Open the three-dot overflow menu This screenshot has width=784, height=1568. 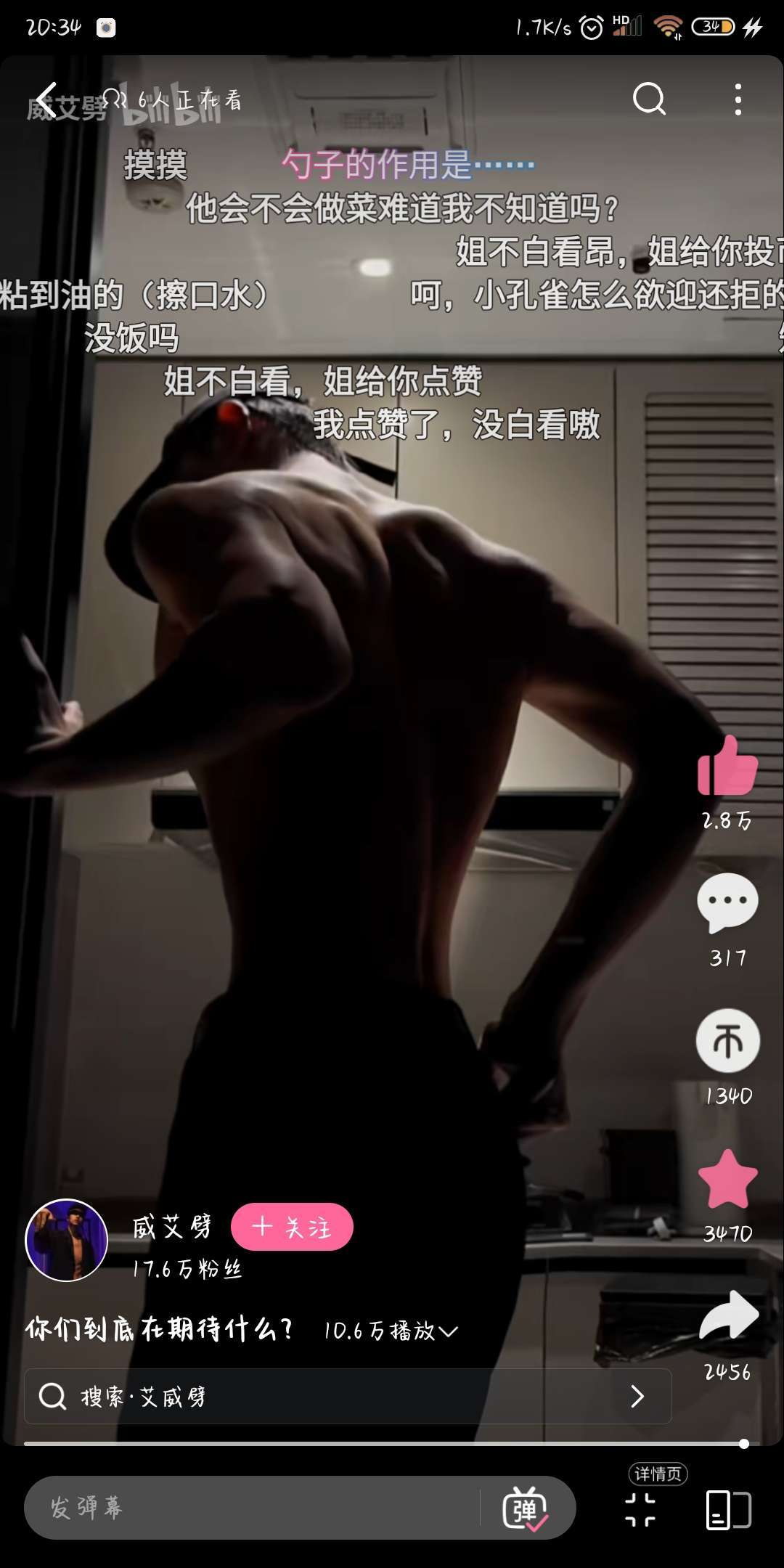coord(738,99)
